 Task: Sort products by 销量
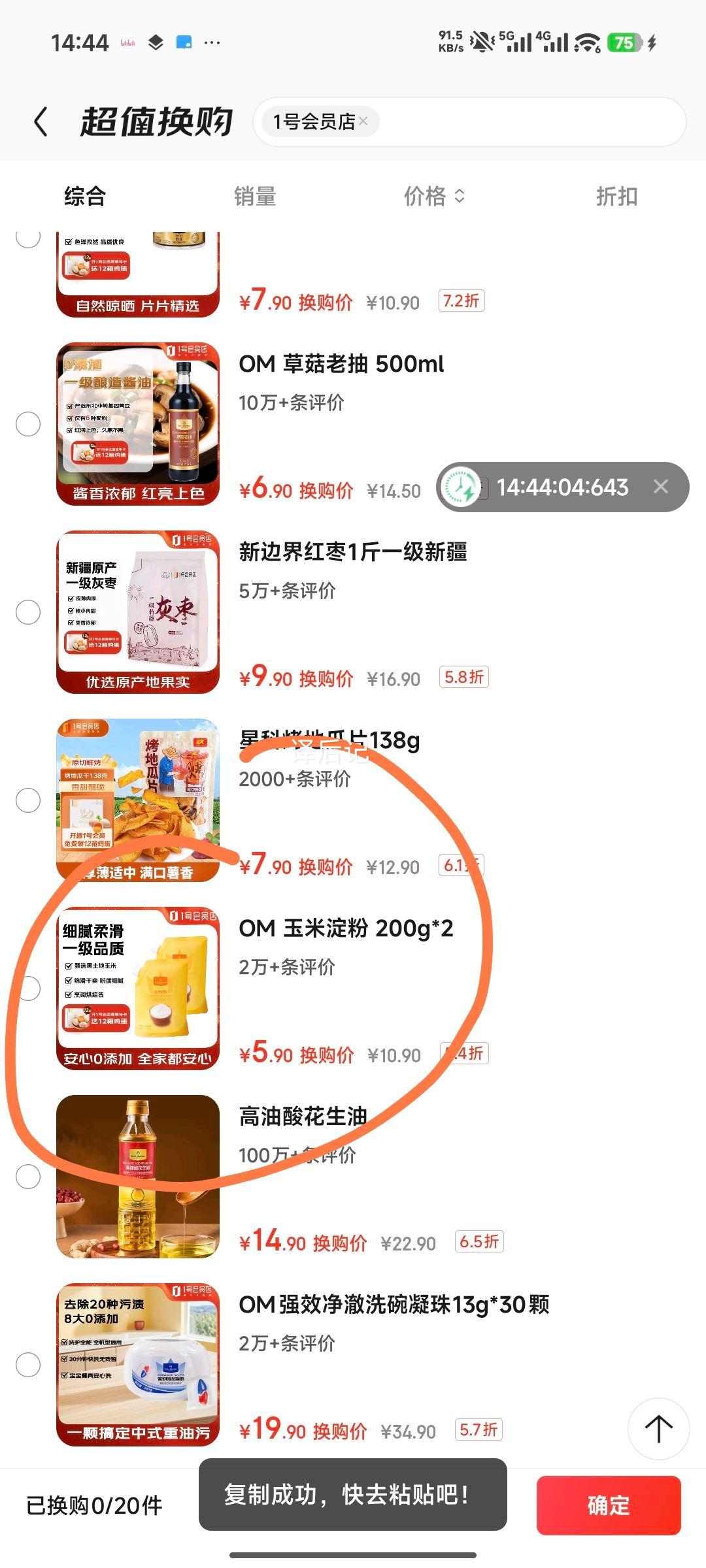[x=255, y=196]
